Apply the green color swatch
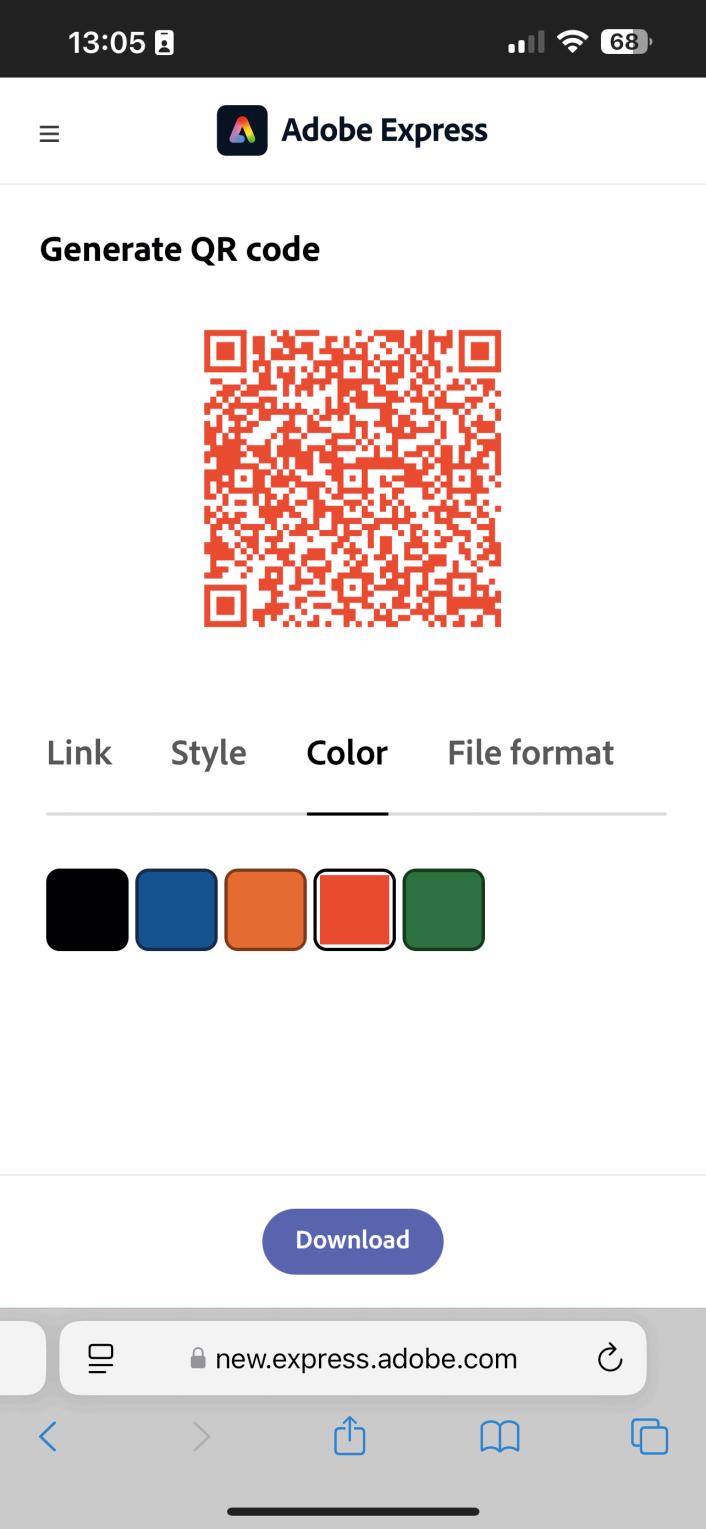Viewport: 706px width, 1529px height. 443,909
